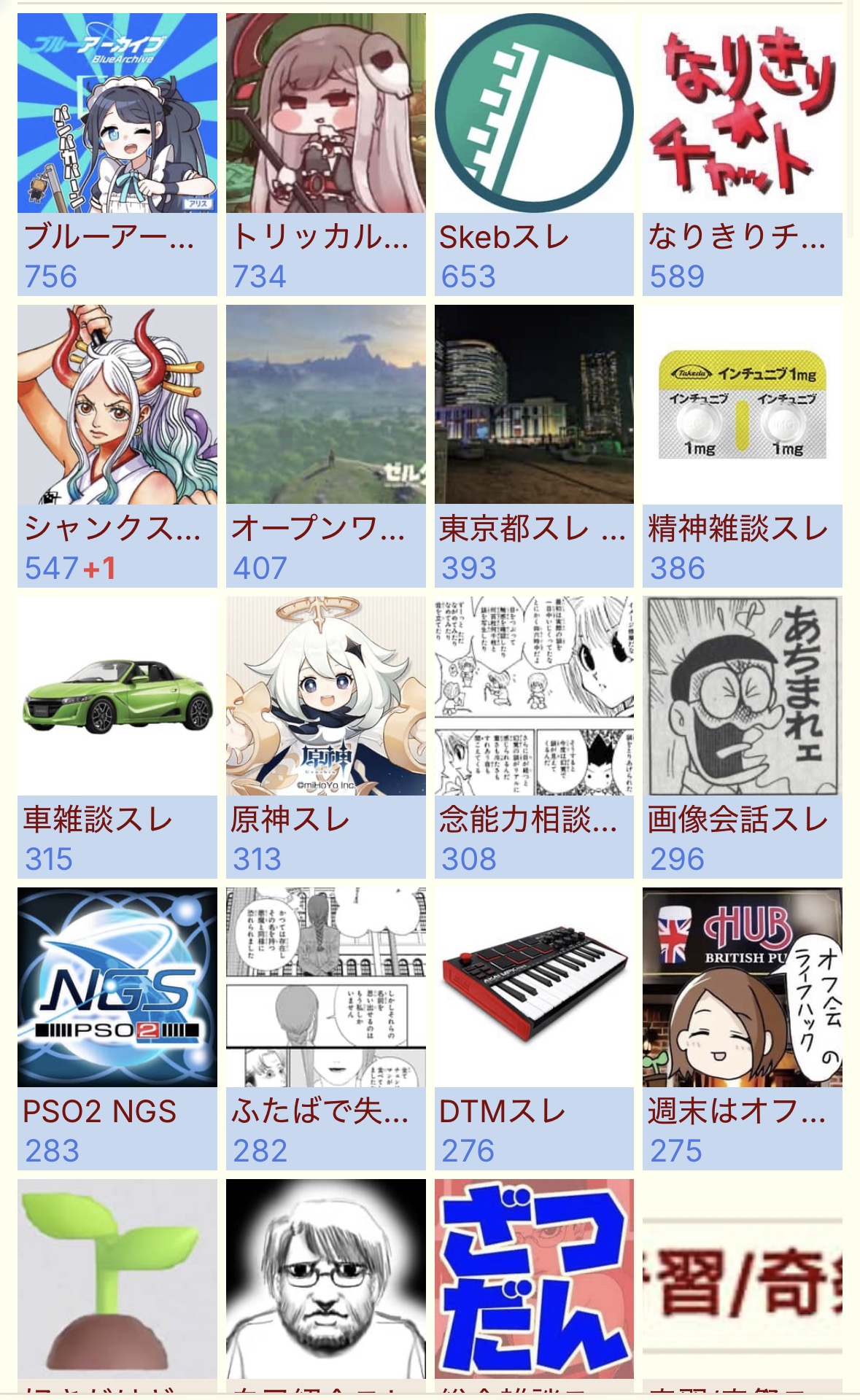
Task: Open the オープンワ... thread tile
Action: pyautogui.click(x=325, y=445)
